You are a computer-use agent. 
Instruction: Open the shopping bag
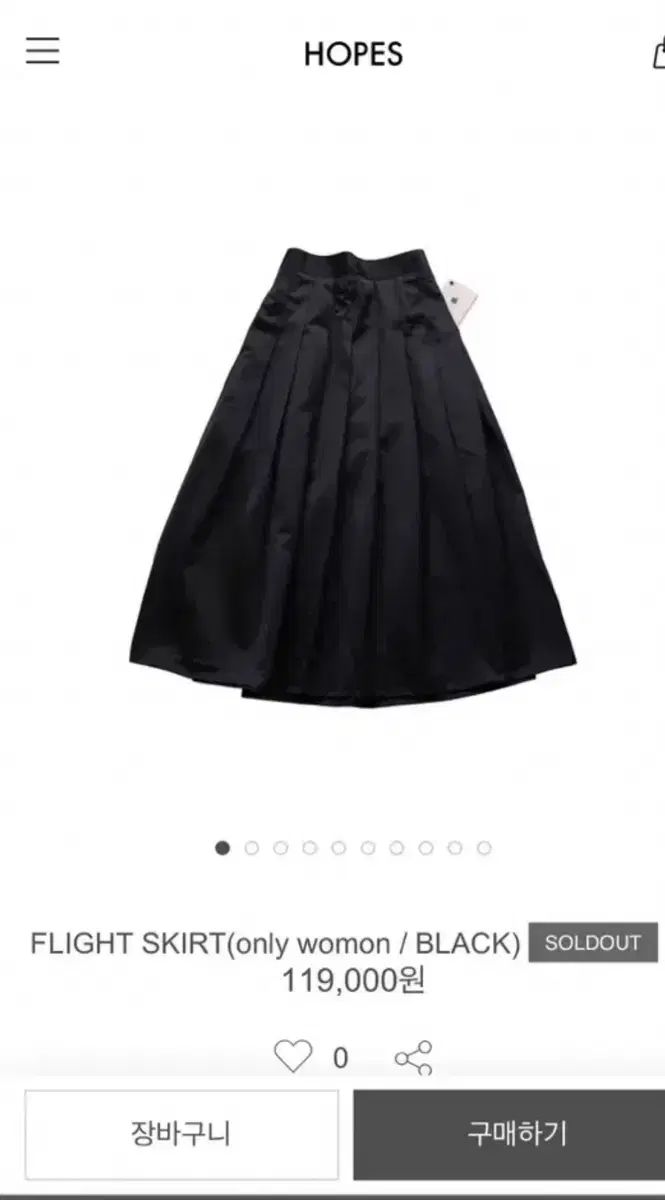658,52
